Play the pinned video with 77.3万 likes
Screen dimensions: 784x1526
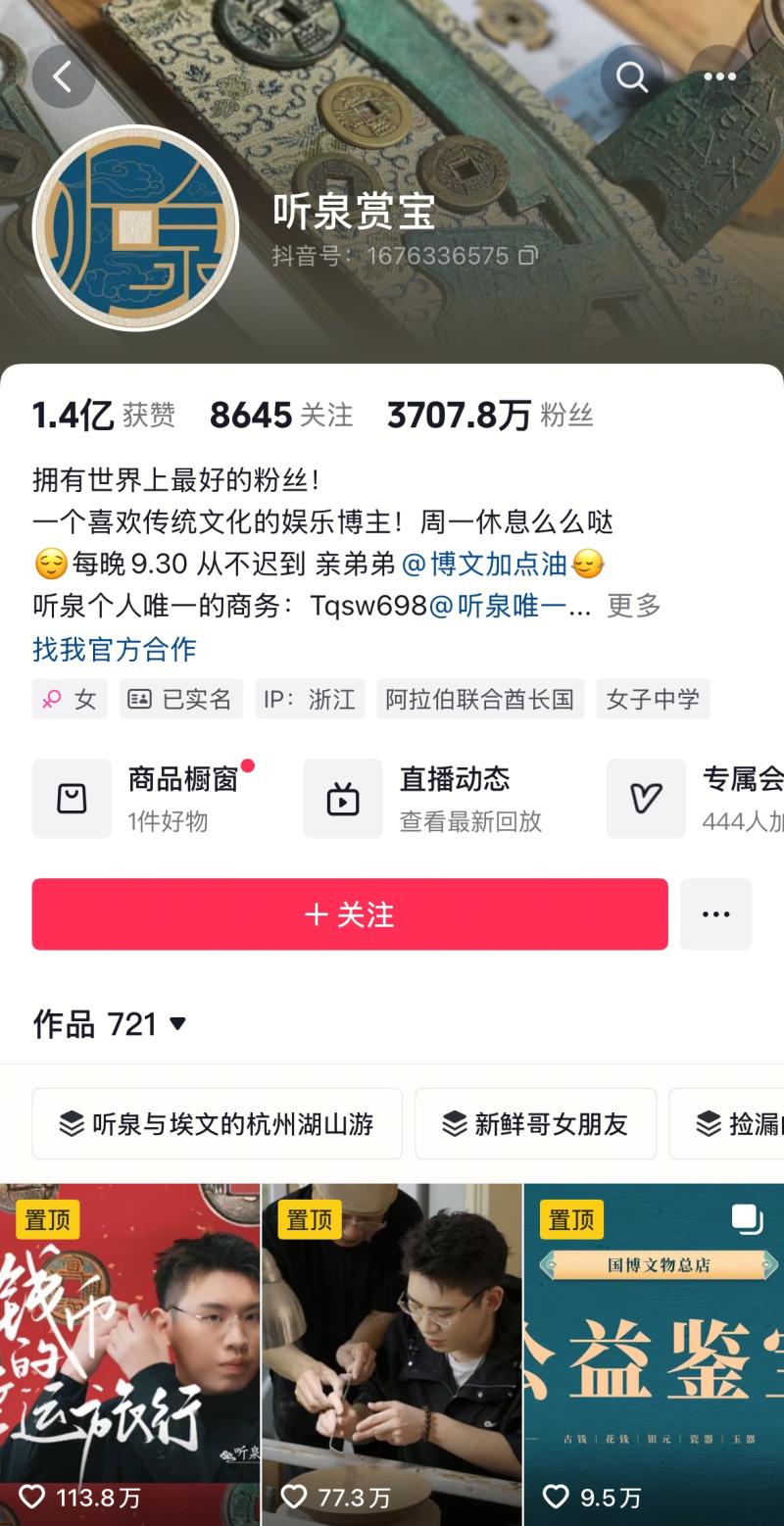pyautogui.click(x=391, y=1353)
